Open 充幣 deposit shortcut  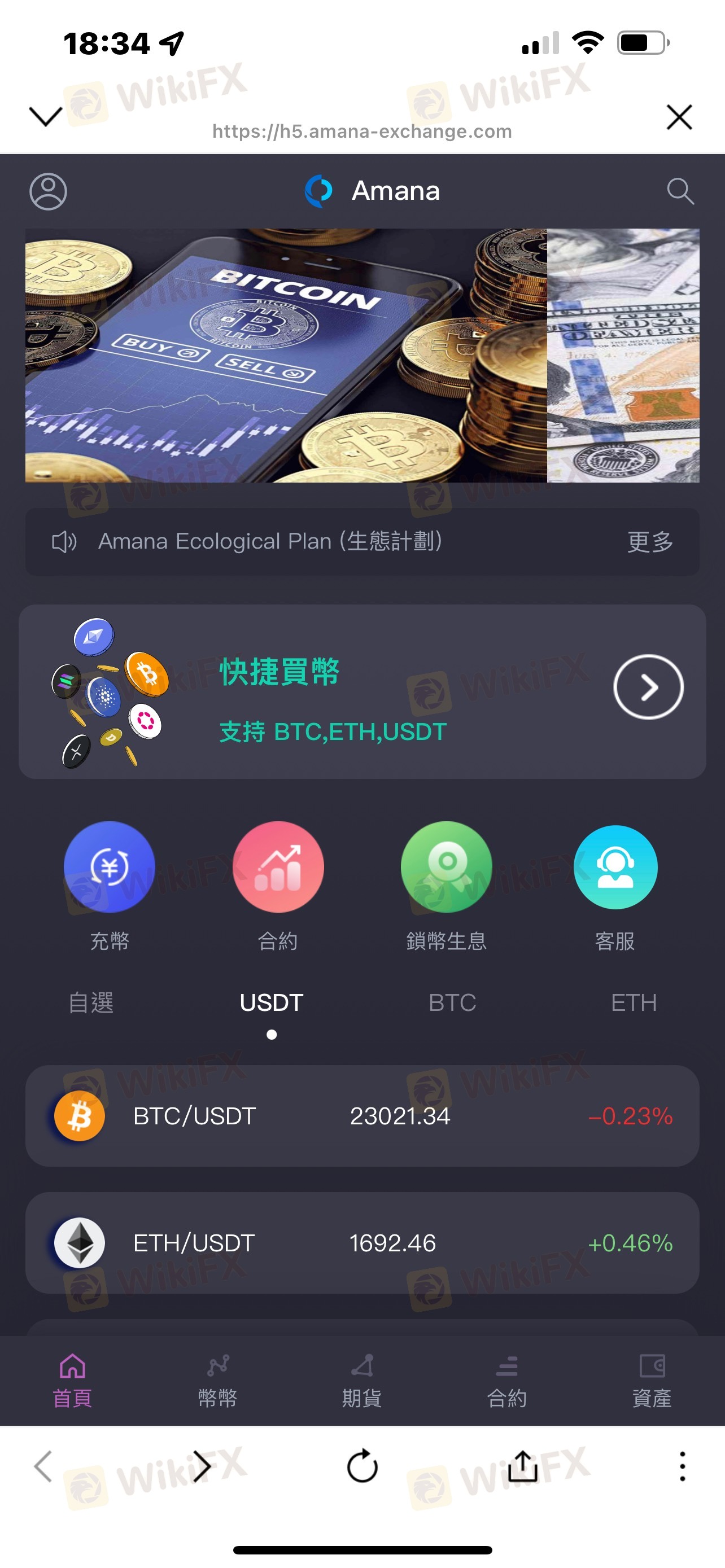click(x=110, y=868)
